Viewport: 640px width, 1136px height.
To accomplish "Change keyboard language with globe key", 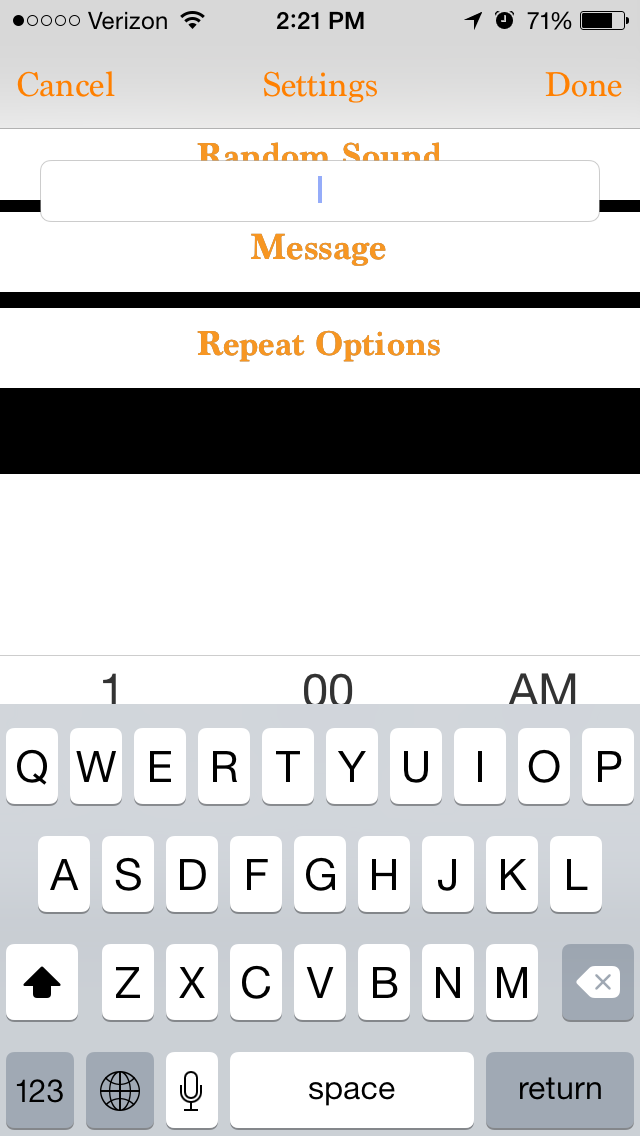I will (x=120, y=1089).
